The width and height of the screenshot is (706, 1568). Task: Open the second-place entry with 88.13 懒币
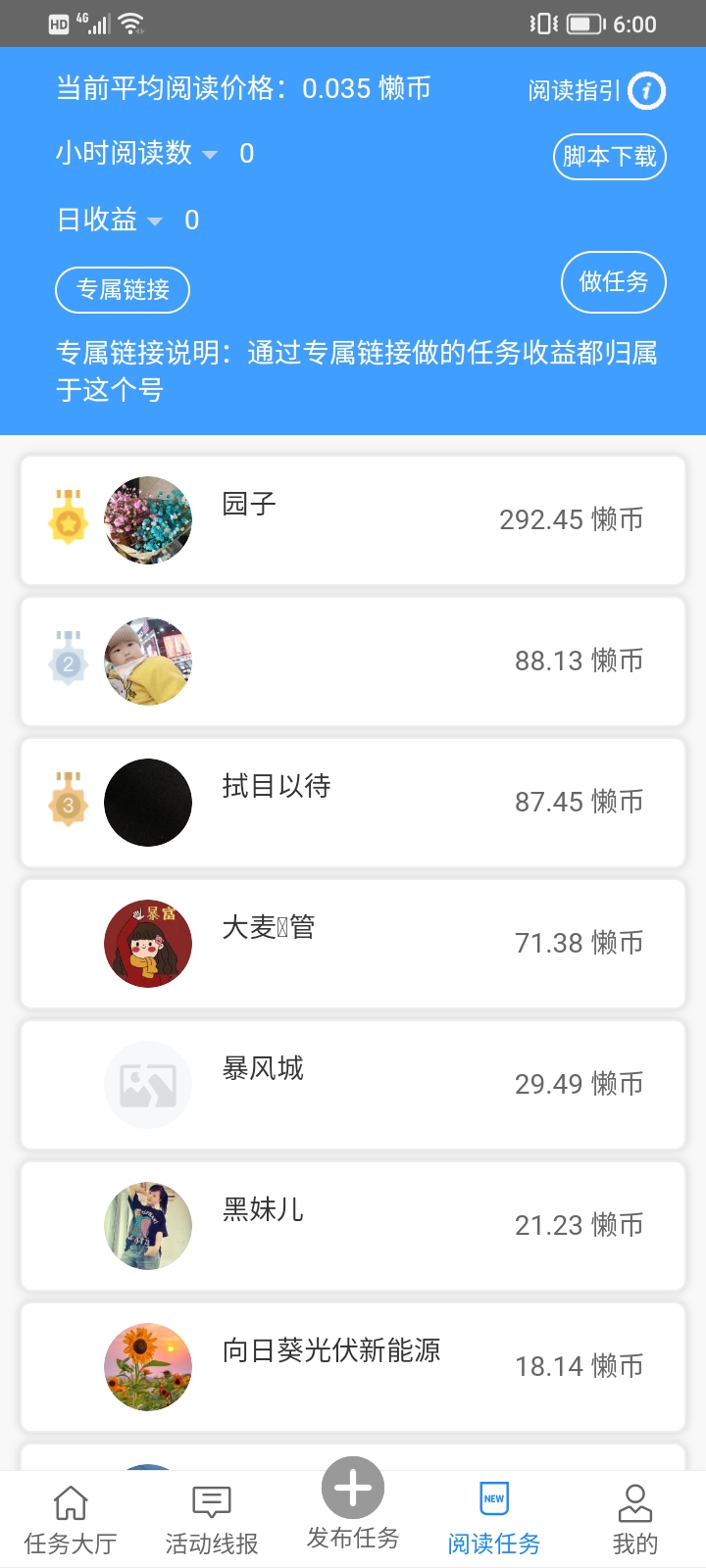[x=353, y=661]
